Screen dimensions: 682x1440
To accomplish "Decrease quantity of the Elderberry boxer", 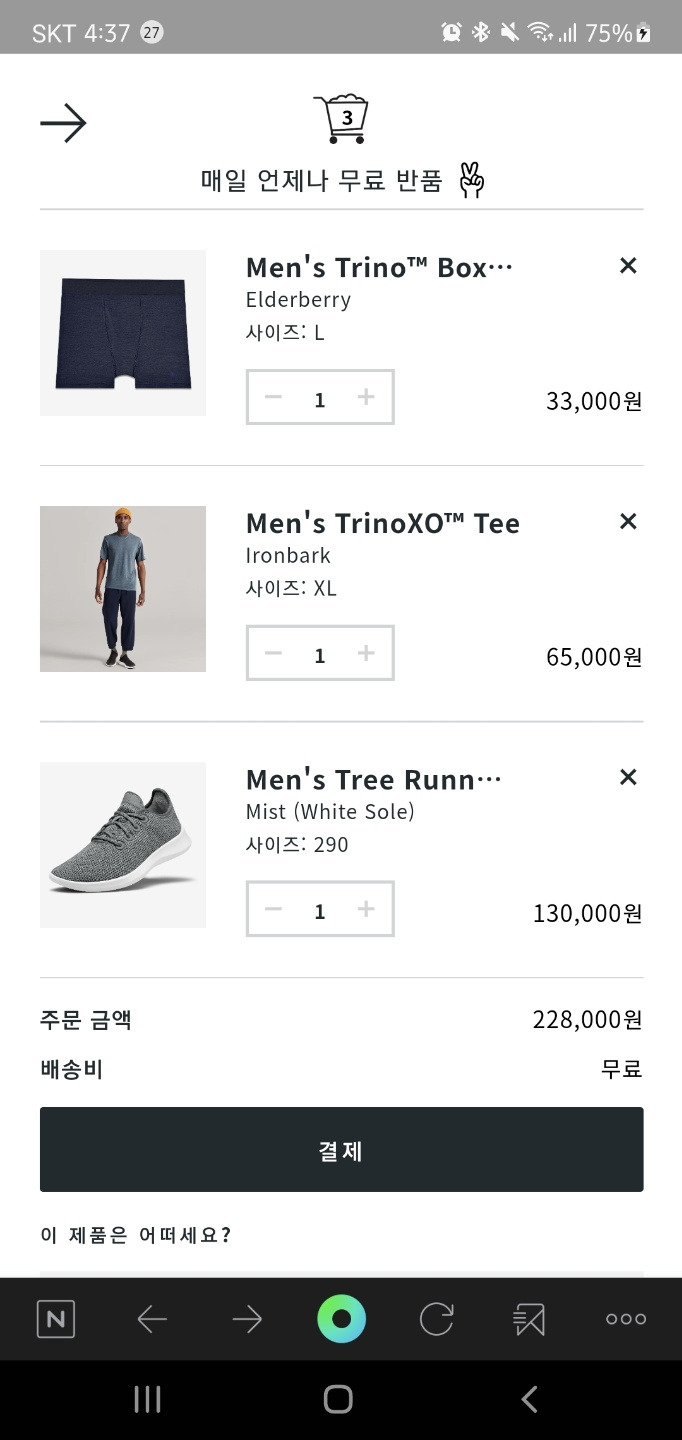I will pos(273,398).
